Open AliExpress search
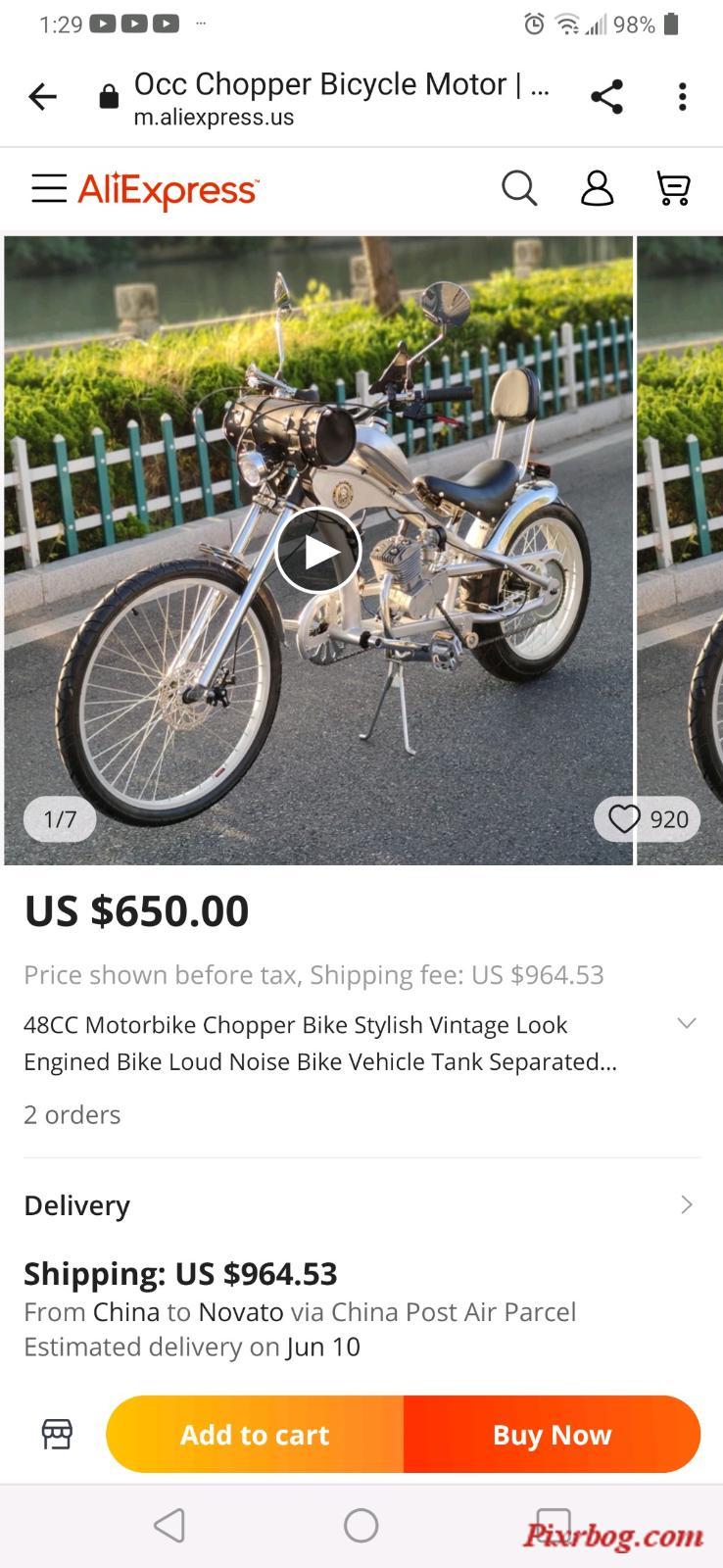Image resolution: width=723 pixels, height=1568 pixels. click(x=519, y=188)
